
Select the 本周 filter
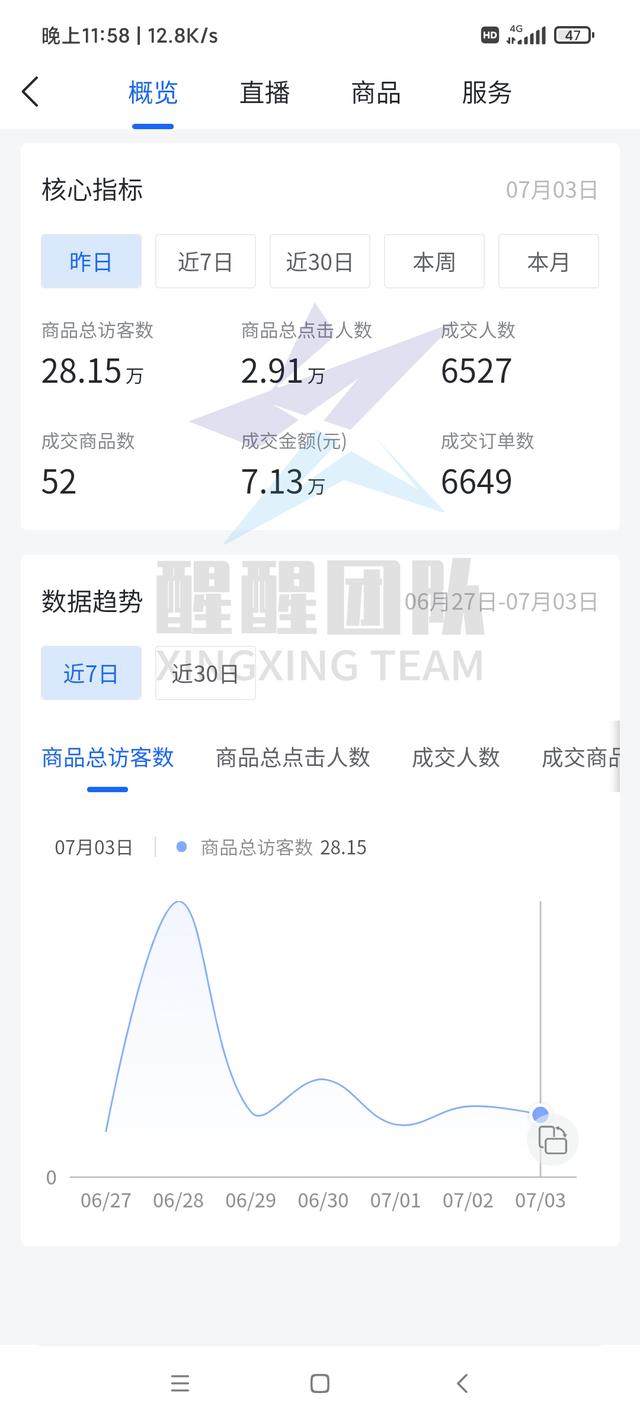[x=434, y=261]
